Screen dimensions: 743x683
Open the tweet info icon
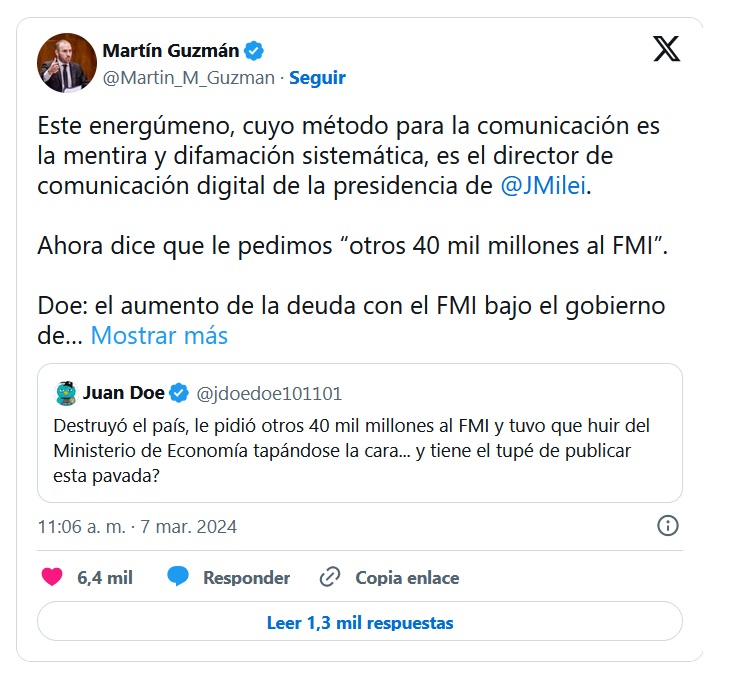[x=668, y=526]
